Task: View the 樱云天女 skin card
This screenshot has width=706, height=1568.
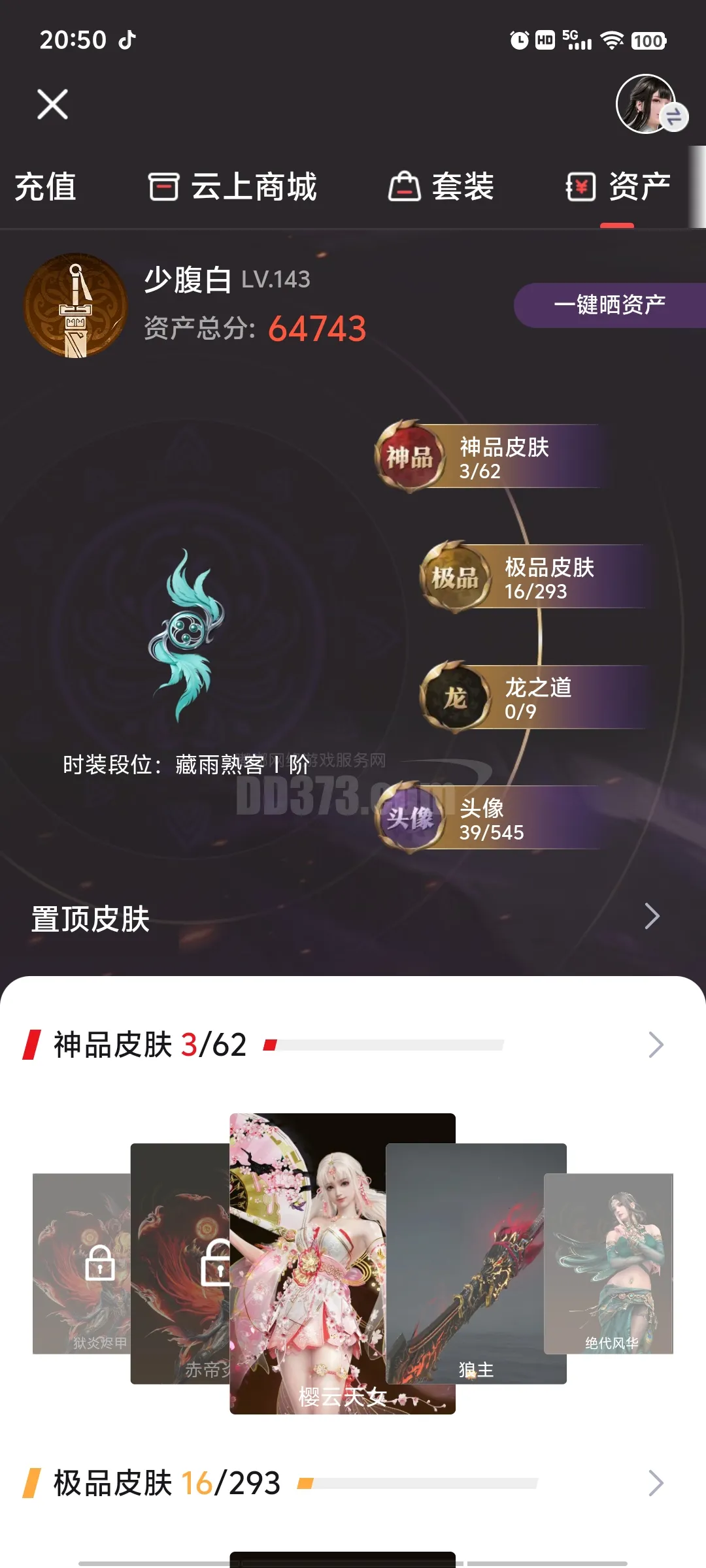Action: (342, 1264)
